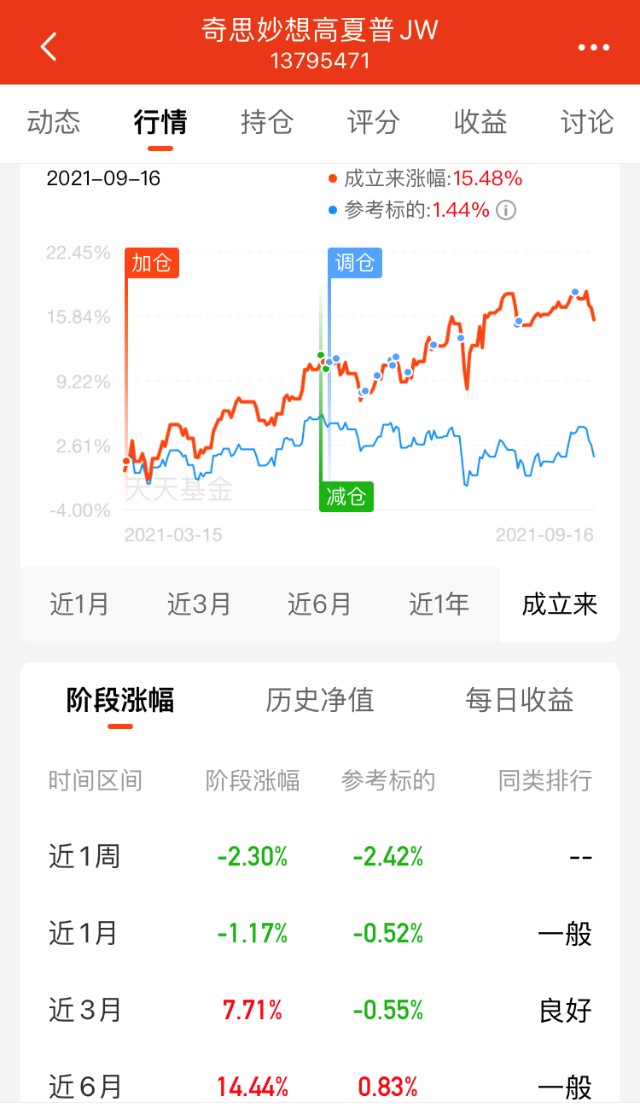Tap the 减仓 marker on the chart
Image resolution: width=640 pixels, height=1108 pixels.
(346, 497)
